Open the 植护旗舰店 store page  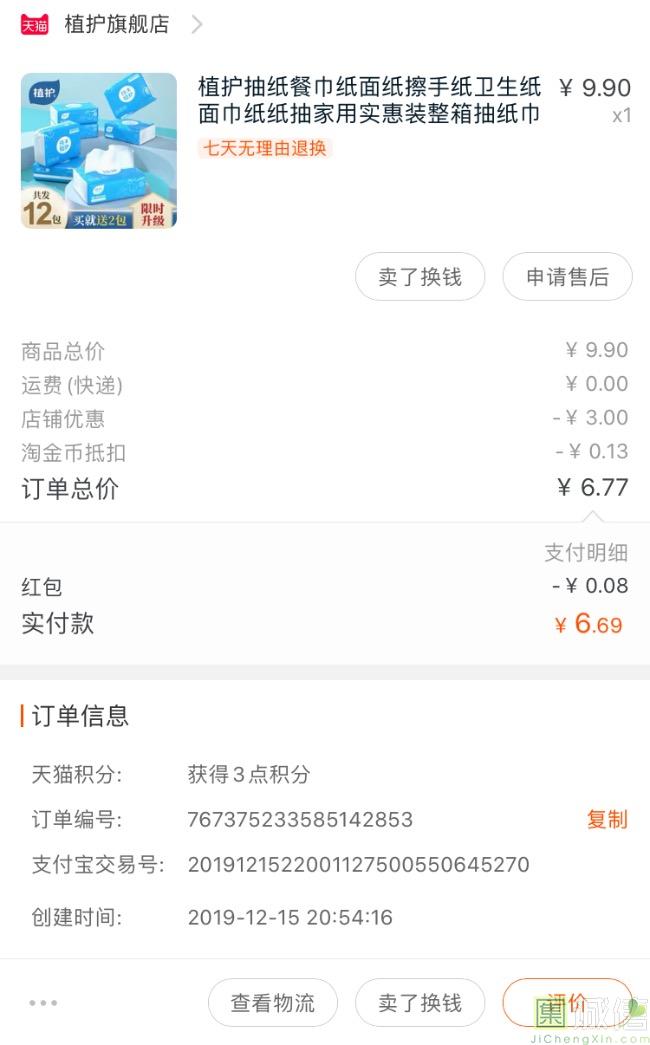pyautogui.click(x=117, y=25)
